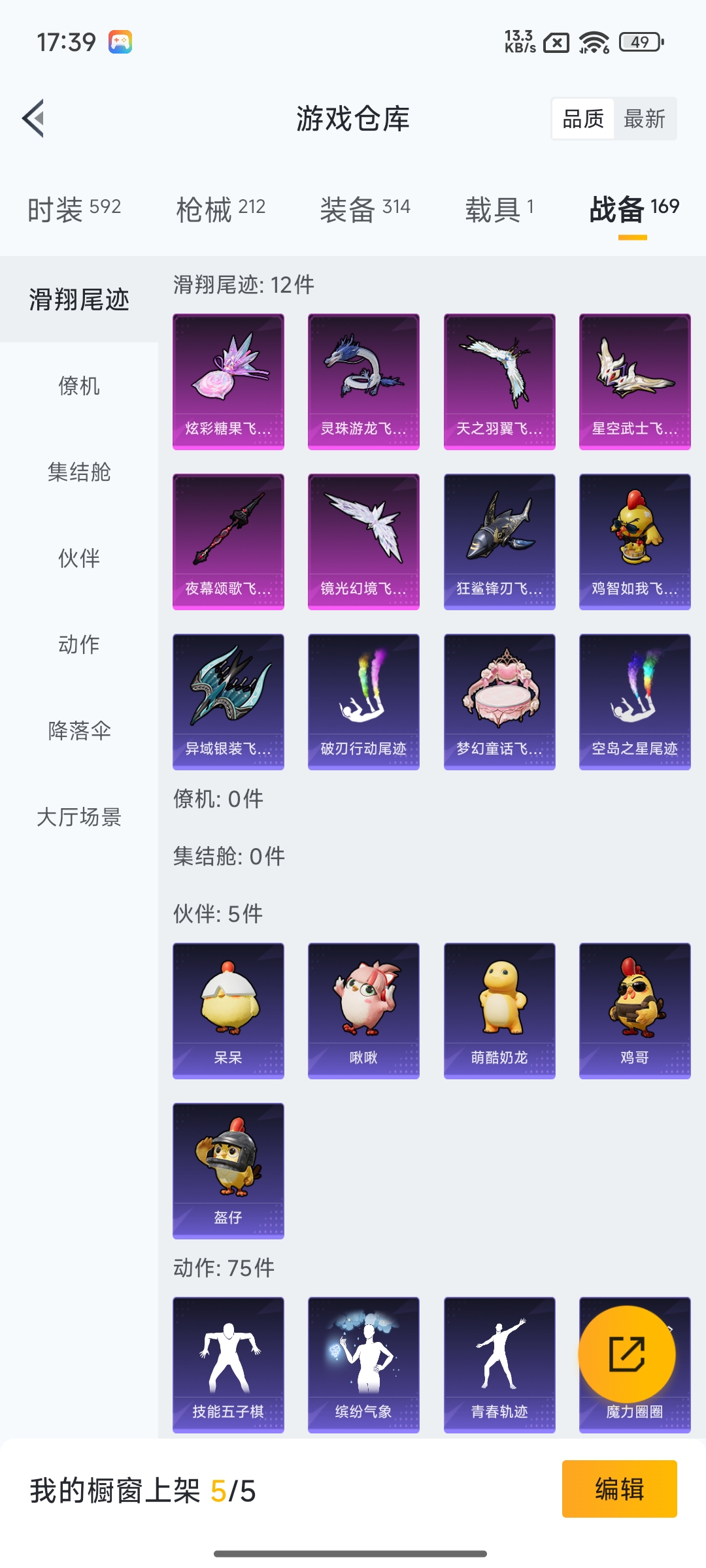Tap the back arrow at top left
Screen dimensions: 706x1568
click(x=32, y=119)
